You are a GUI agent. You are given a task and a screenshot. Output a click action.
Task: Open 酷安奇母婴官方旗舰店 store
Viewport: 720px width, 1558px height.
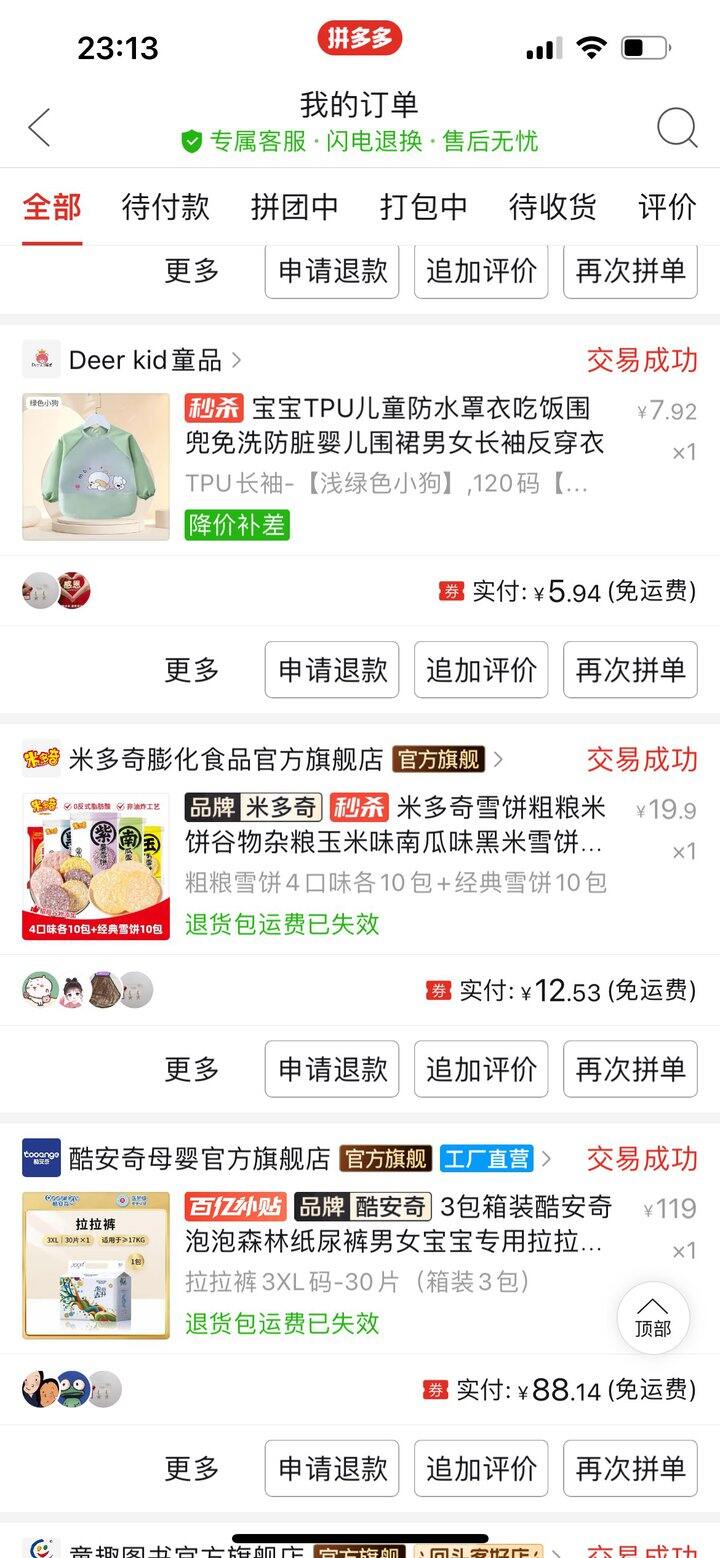200,1159
